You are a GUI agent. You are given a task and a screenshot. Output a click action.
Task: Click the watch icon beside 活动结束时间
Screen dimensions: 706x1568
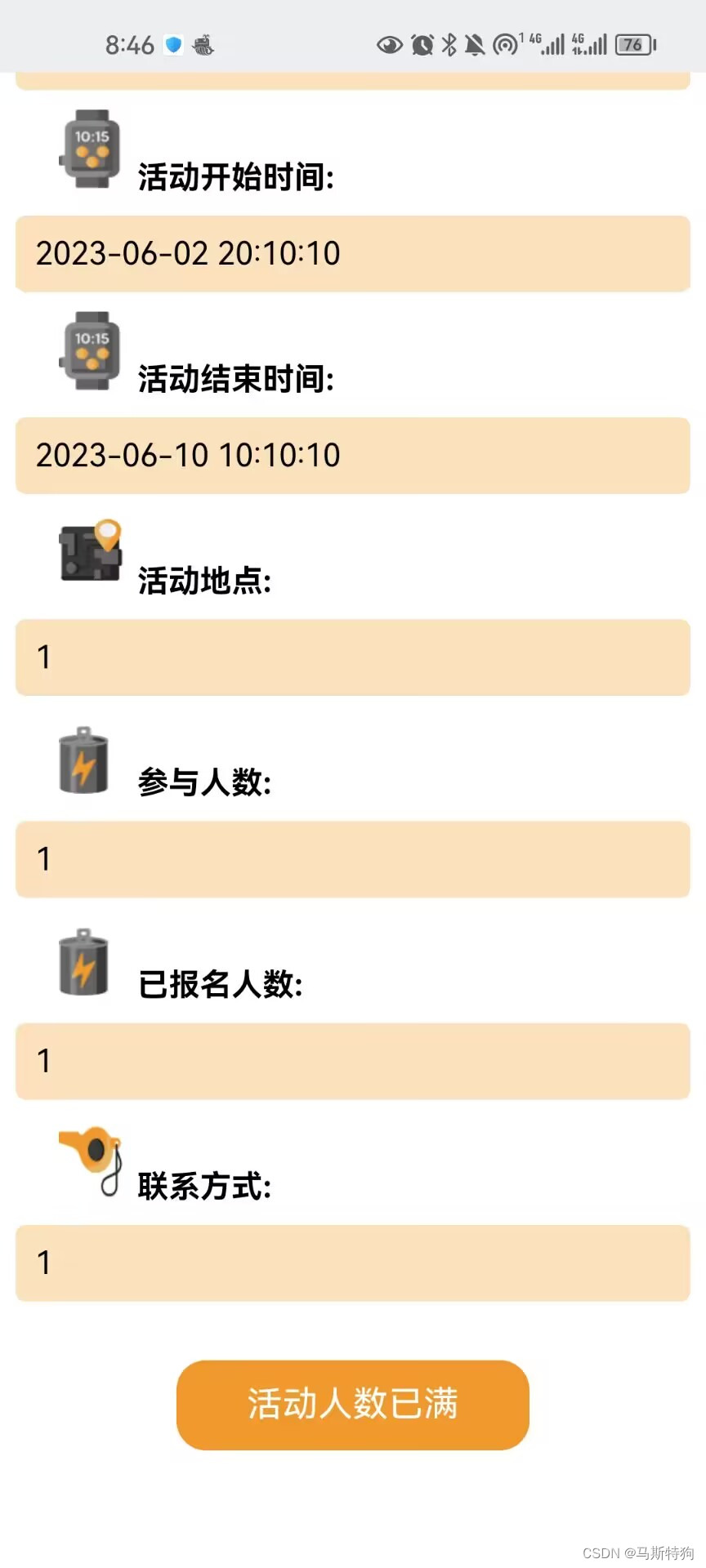[x=90, y=353]
